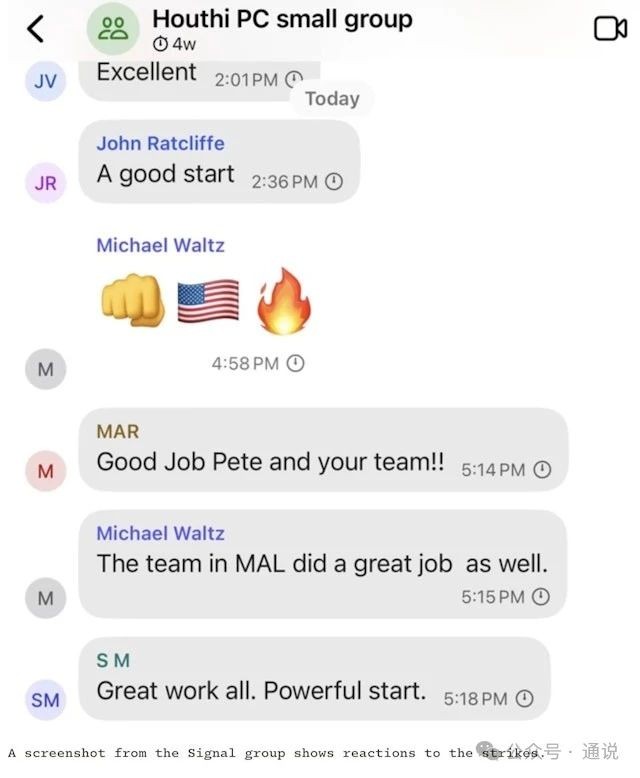Screen dimensions: 640x778
Task: Tap the SM avatar beside Great work all
Action: (x=45, y=700)
